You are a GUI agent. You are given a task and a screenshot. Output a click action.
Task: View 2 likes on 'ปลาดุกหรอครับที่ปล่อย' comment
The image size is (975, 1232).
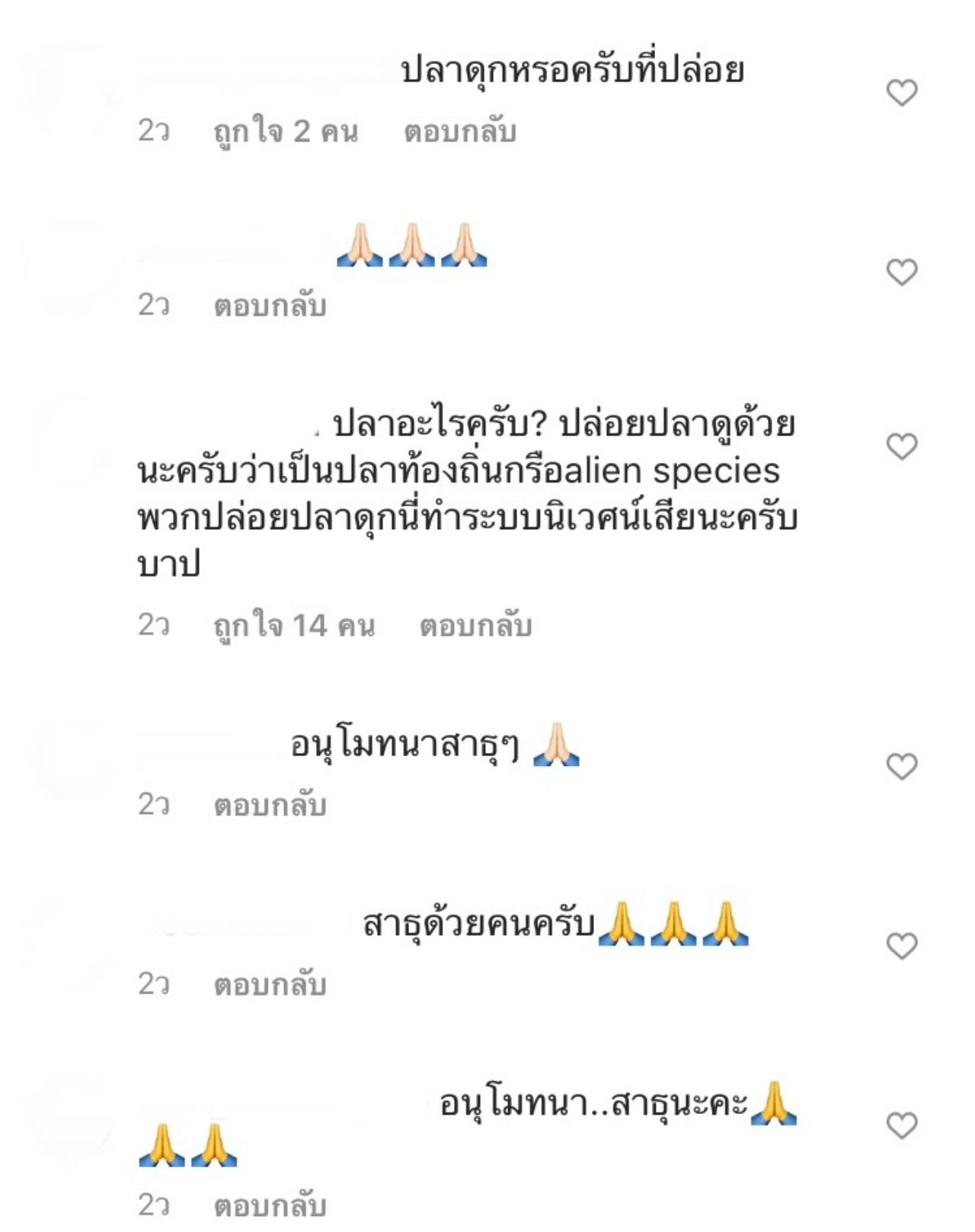click(285, 132)
